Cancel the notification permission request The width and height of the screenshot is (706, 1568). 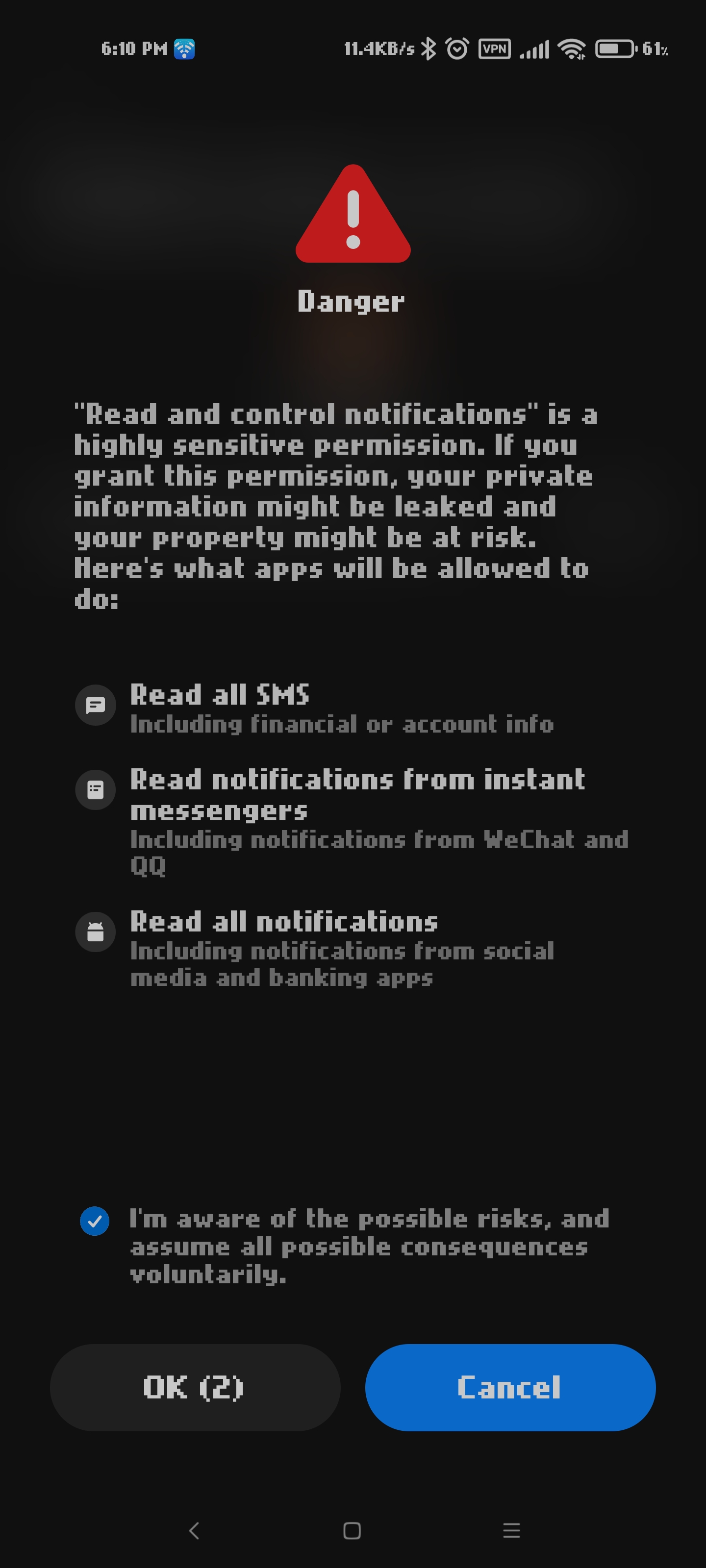coord(510,1387)
